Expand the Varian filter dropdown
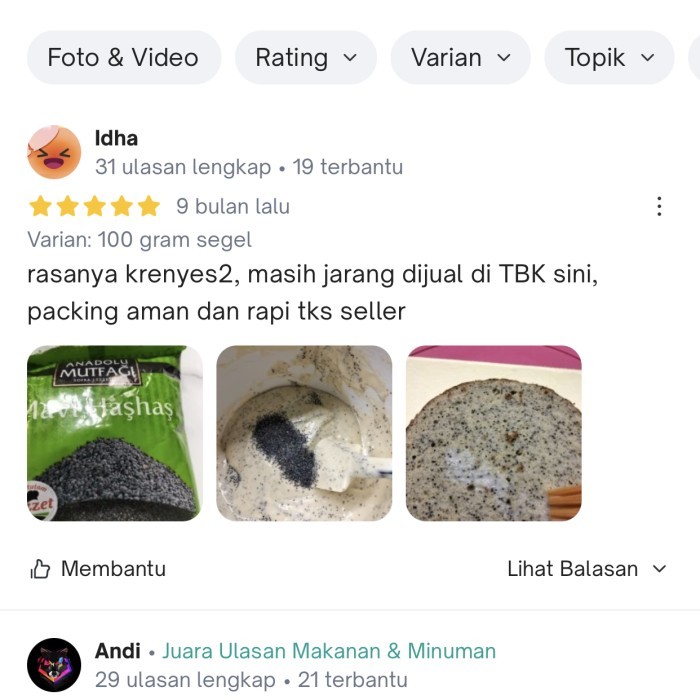700x700 pixels. tap(460, 58)
